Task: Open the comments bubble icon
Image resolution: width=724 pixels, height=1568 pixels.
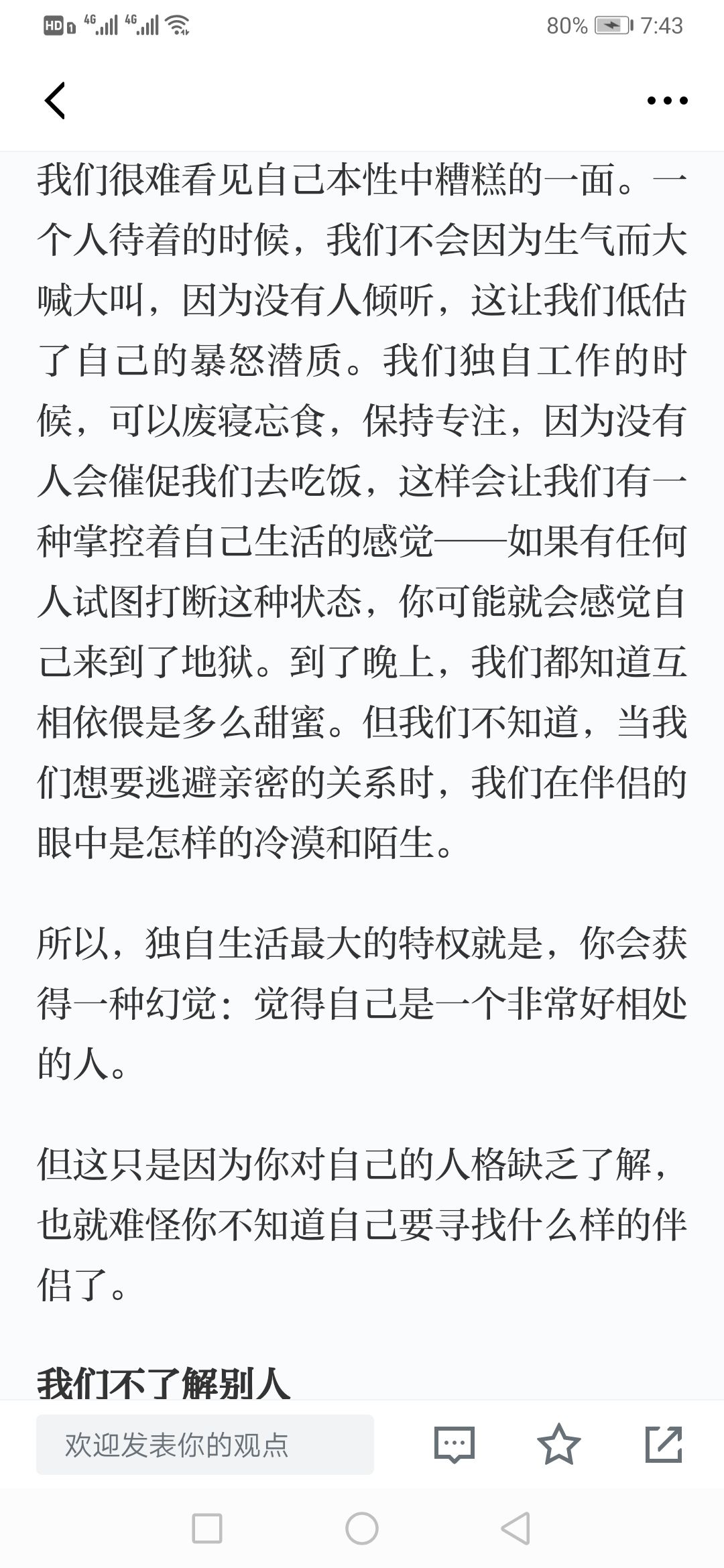Action: pos(455,1445)
